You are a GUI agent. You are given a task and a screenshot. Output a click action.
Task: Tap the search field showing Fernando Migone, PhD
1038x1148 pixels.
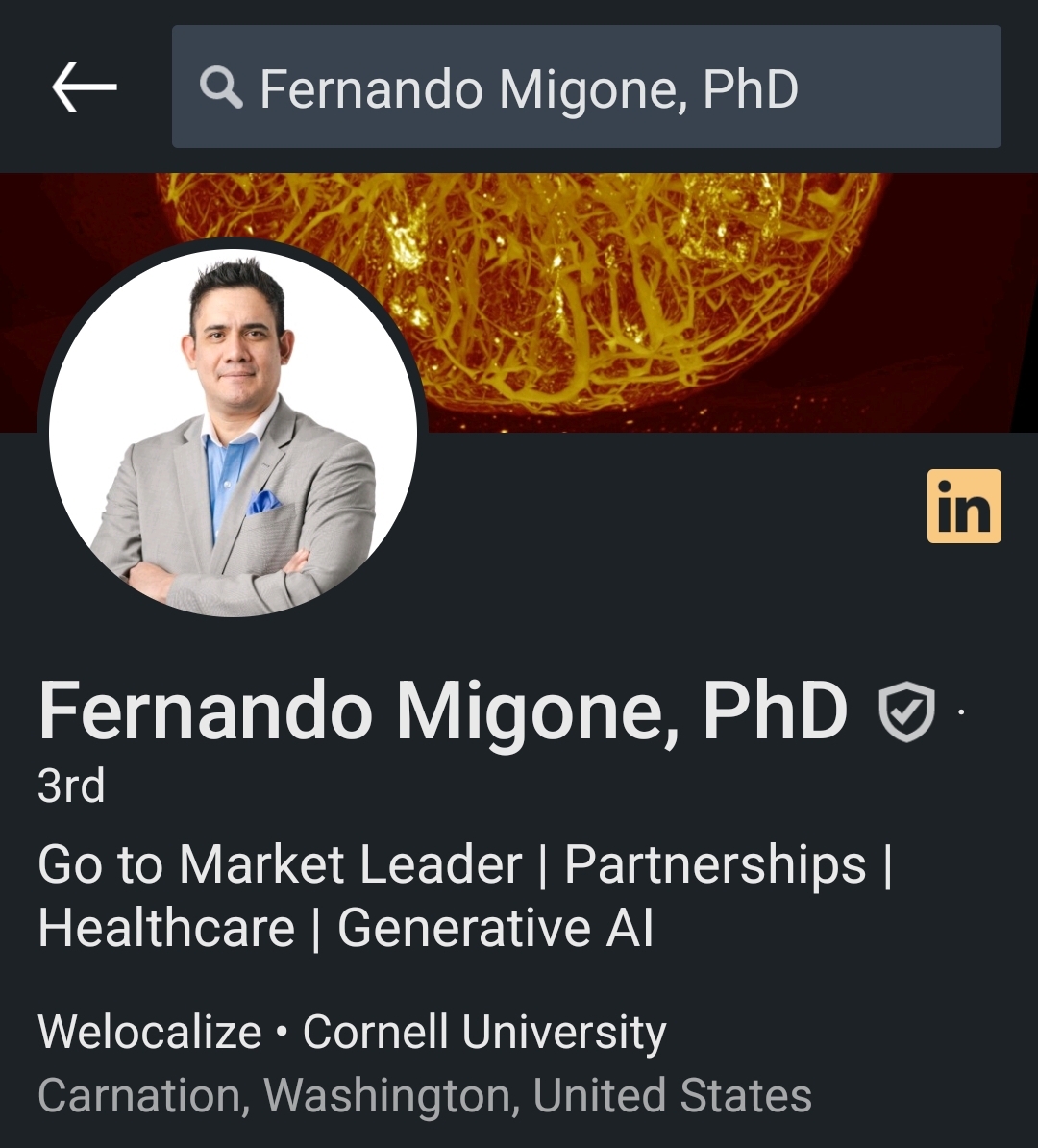(586, 87)
